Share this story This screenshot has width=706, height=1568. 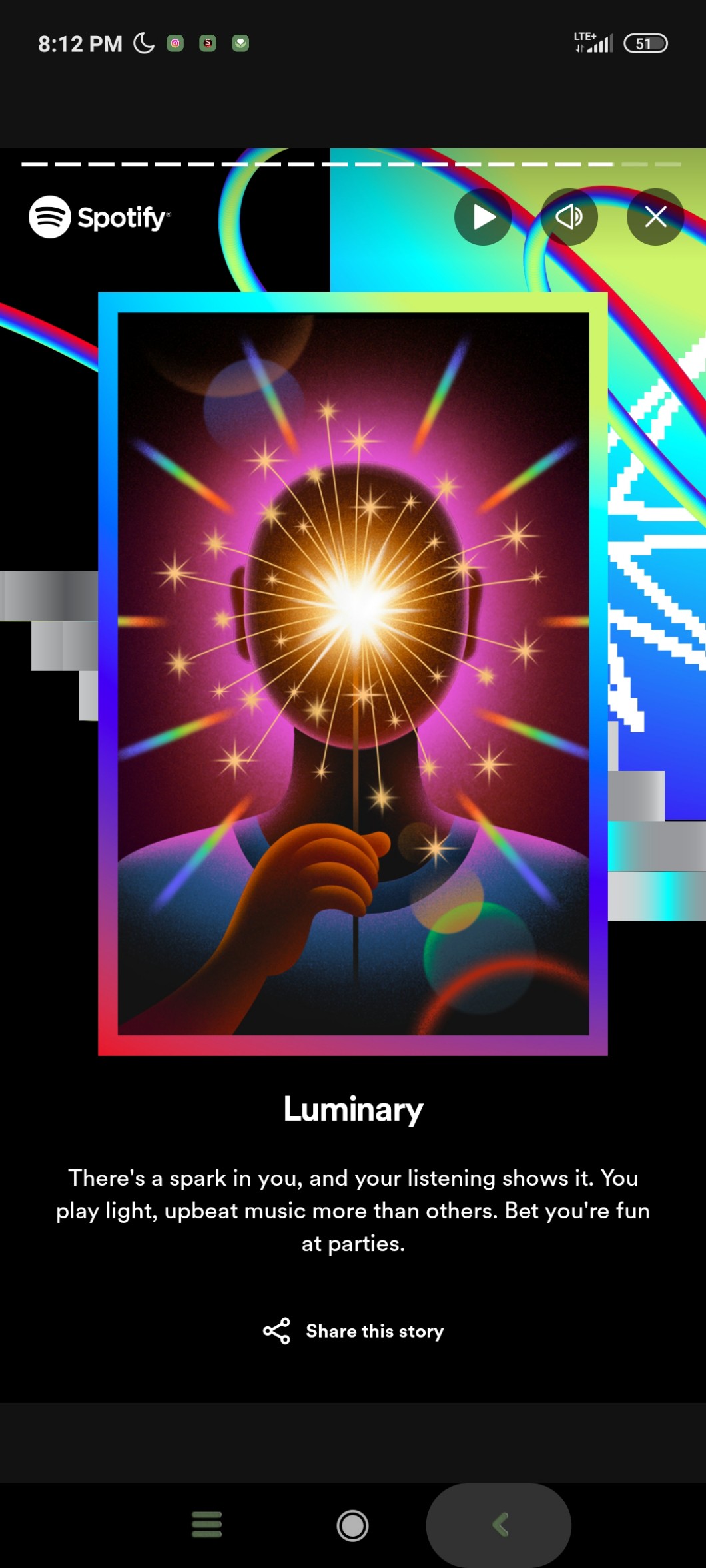coord(353,1331)
